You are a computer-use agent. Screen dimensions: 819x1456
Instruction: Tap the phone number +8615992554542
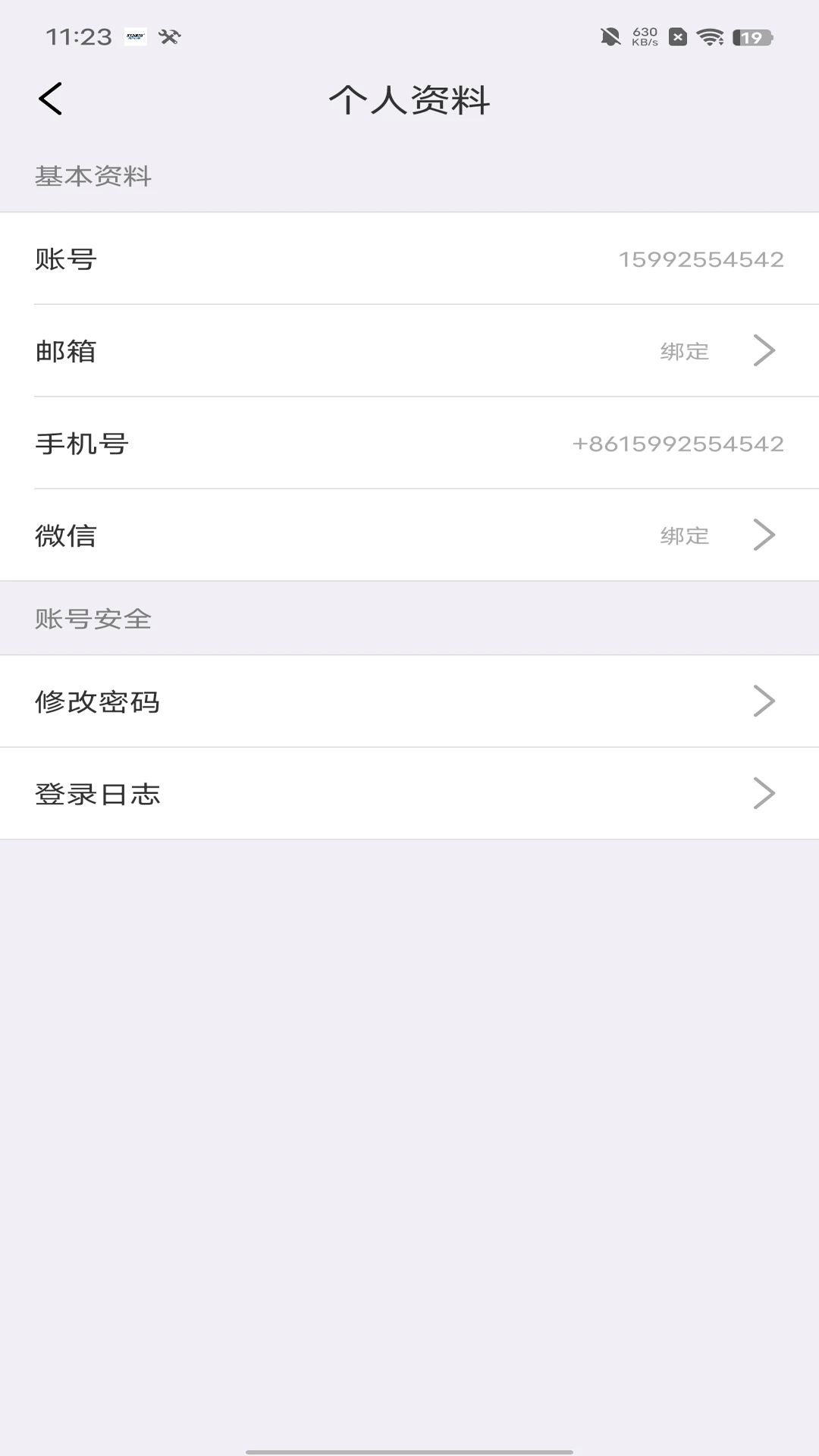677,444
